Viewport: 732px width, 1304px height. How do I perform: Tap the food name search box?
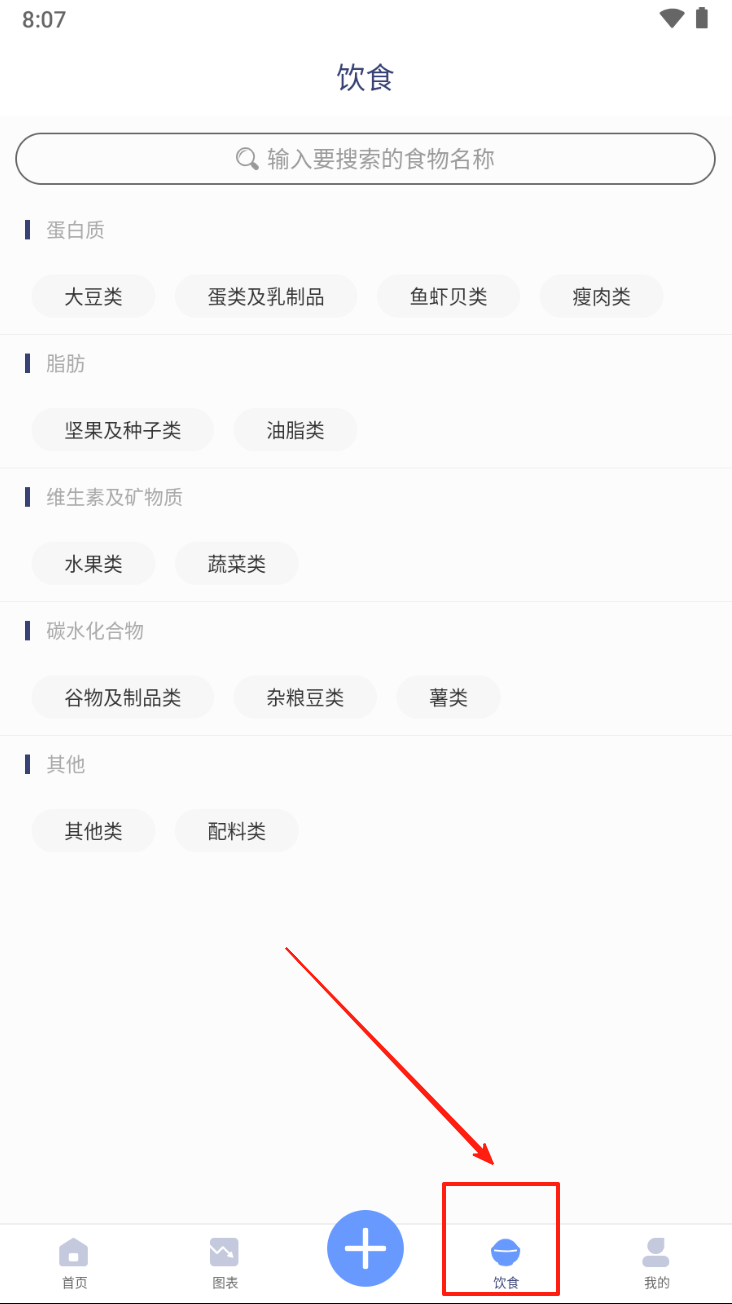click(x=365, y=159)
